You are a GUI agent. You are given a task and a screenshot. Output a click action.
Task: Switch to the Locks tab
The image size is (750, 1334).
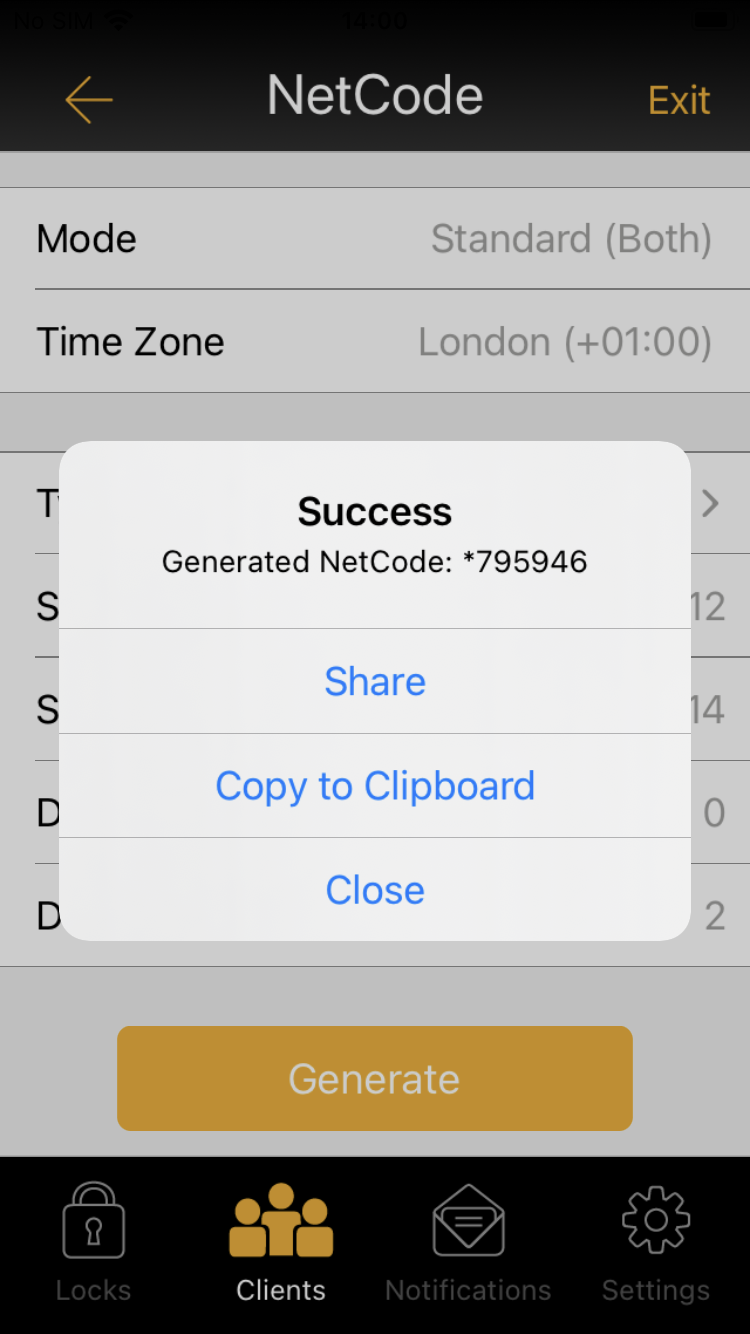pos(93,1243)
